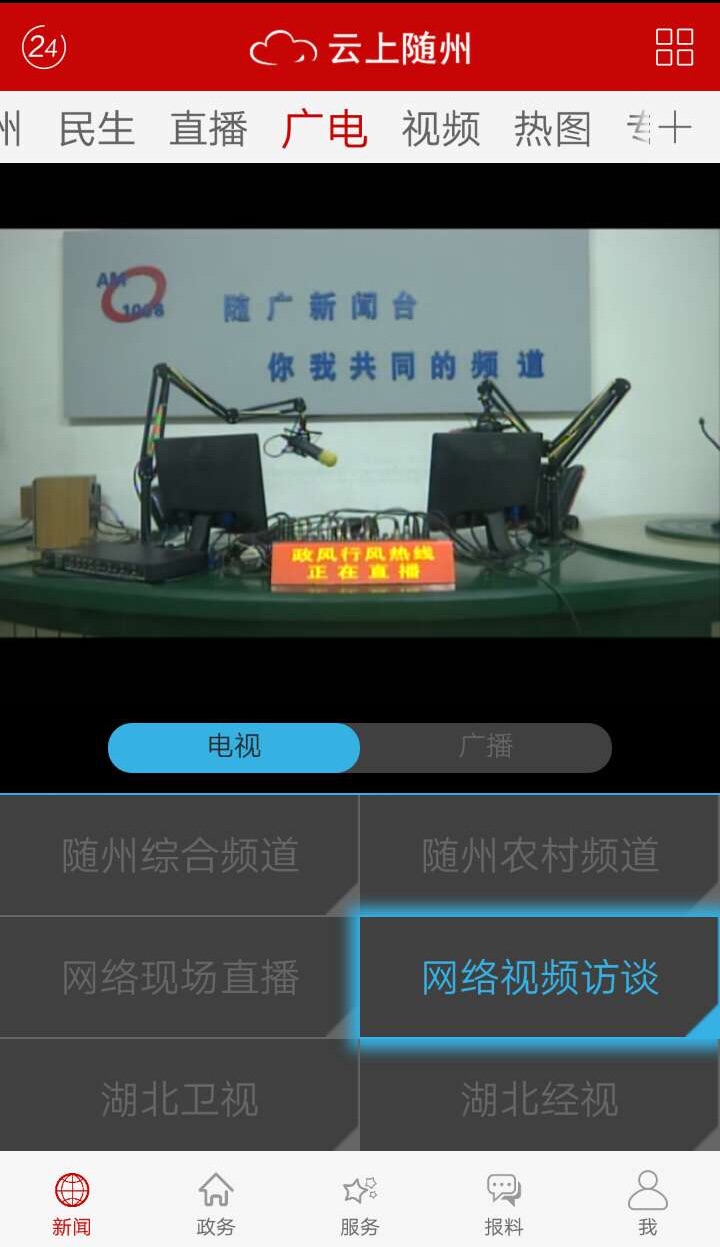This screenshot has height=1247, width=720.
Task: Switch to the 直播 tab
Action: [208, 129]
